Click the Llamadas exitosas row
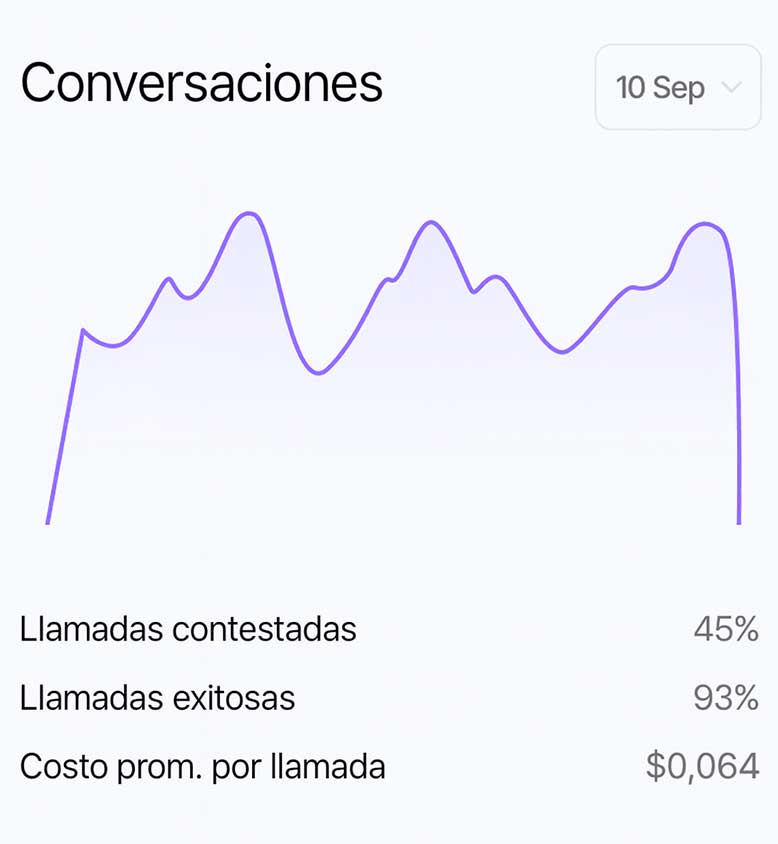Screen dimensions: 778x844 point(158,698)
